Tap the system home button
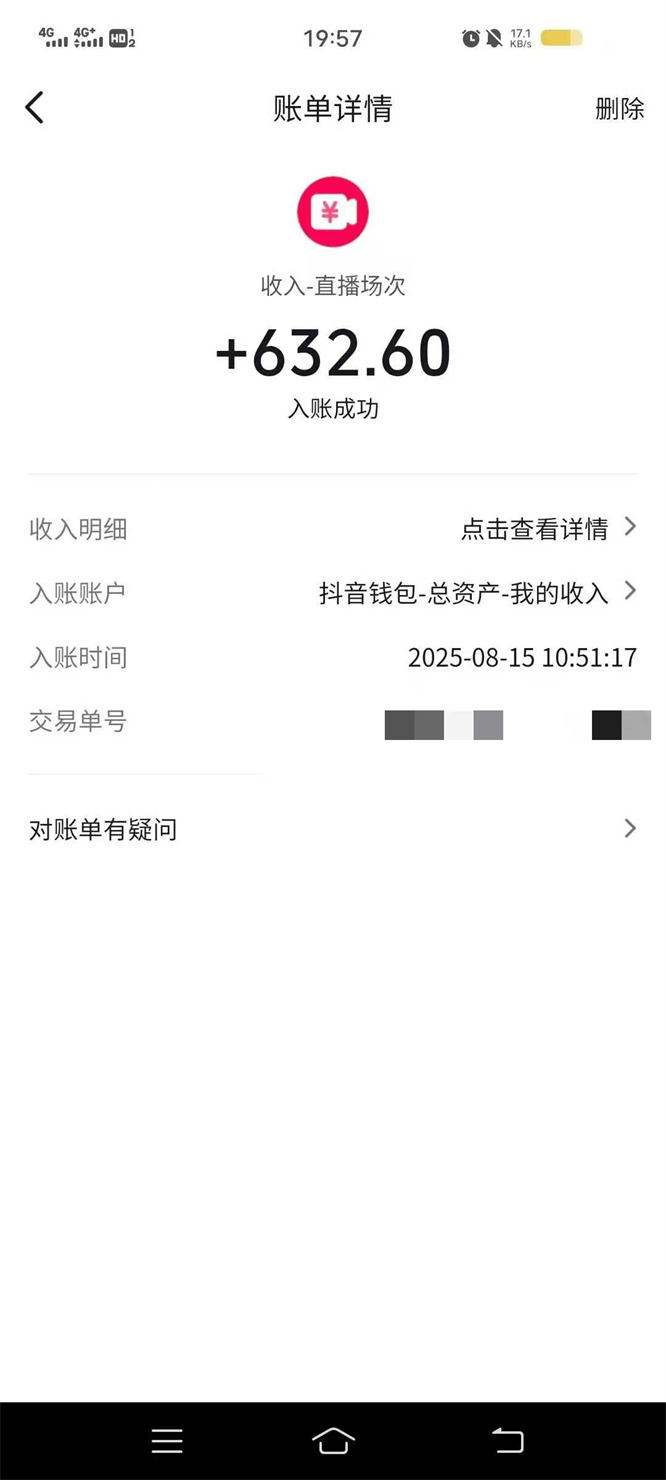This screenshot has width=666, height=1480. click(333, 1440)
